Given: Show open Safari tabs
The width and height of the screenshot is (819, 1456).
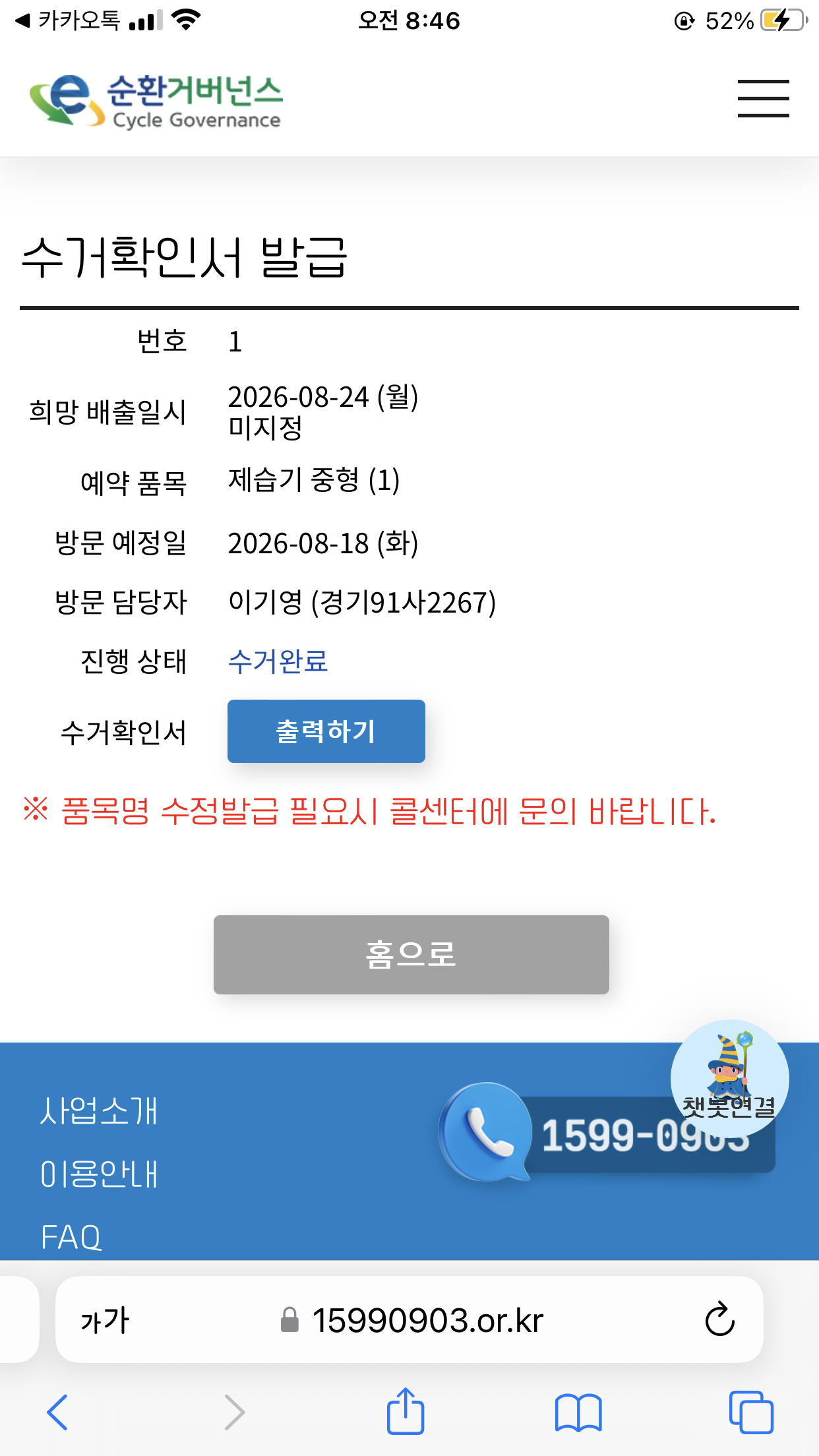Looking at the screenshot, I should 751,1412.
